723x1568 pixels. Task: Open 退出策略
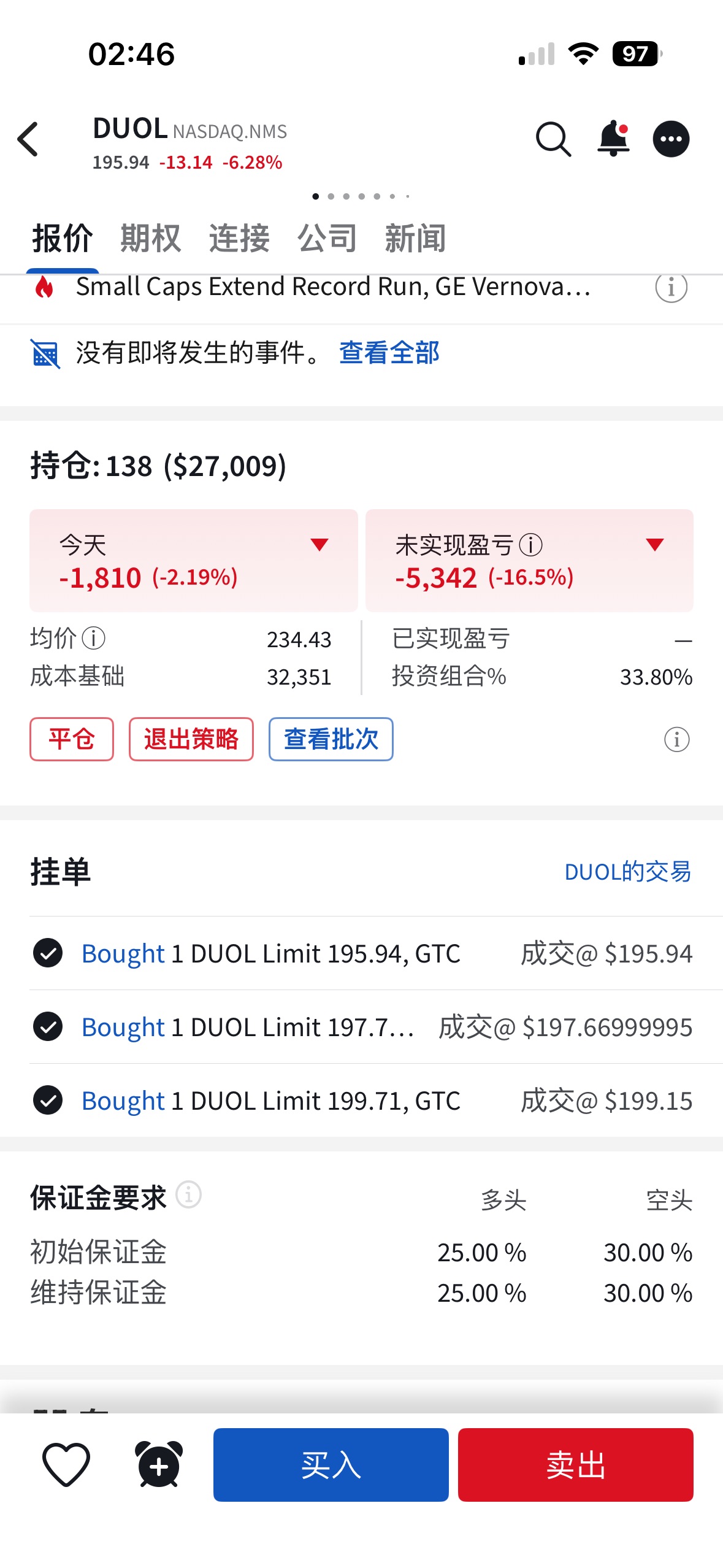[191, 739]
